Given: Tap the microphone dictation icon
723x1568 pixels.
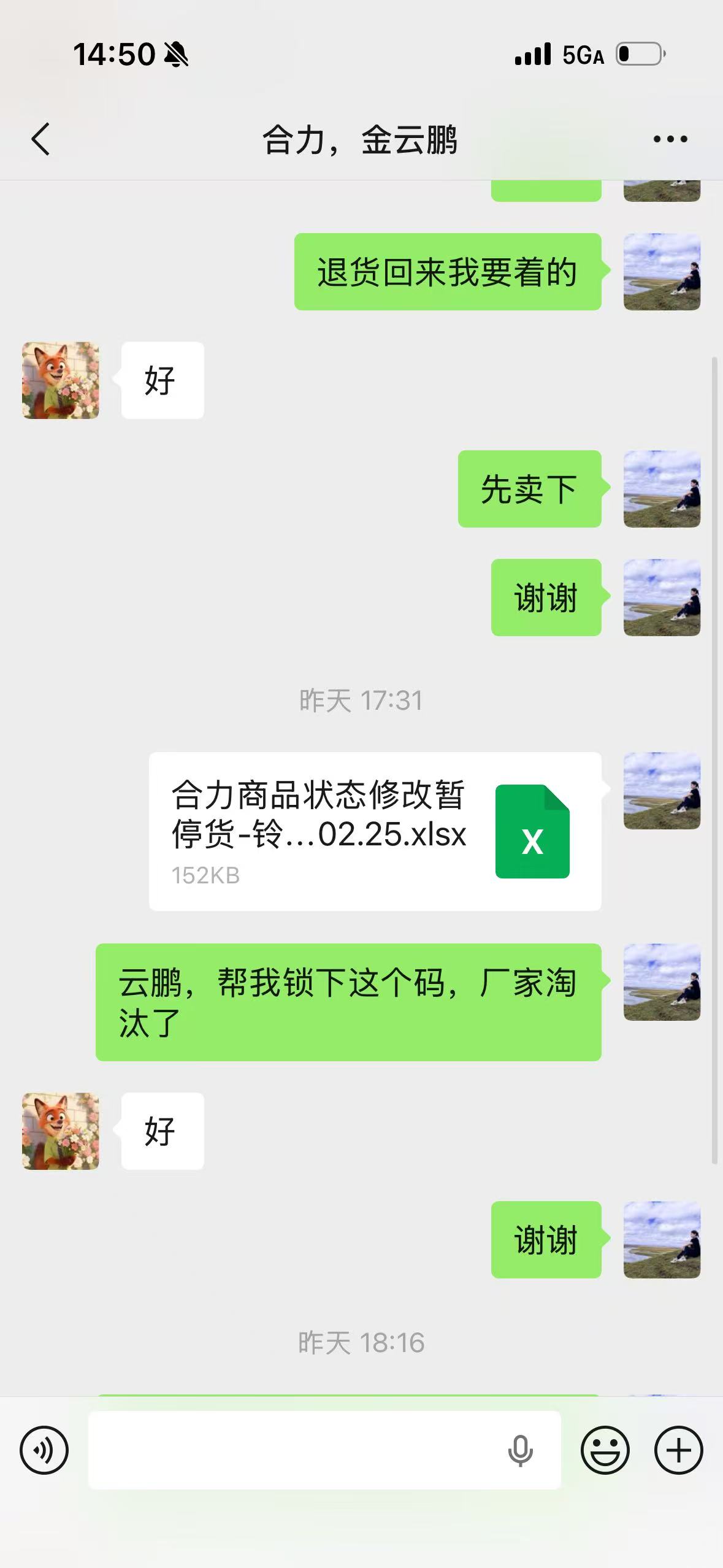Looking at the screenshot, I should pos(520,1451).
